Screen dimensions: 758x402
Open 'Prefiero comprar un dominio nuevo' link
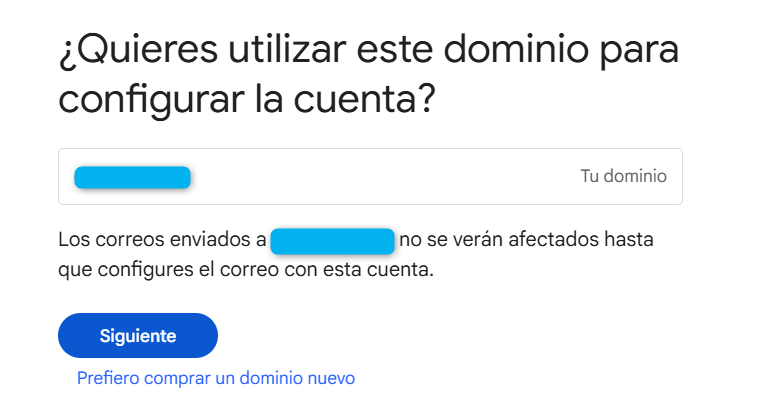[x=216, y=379]
